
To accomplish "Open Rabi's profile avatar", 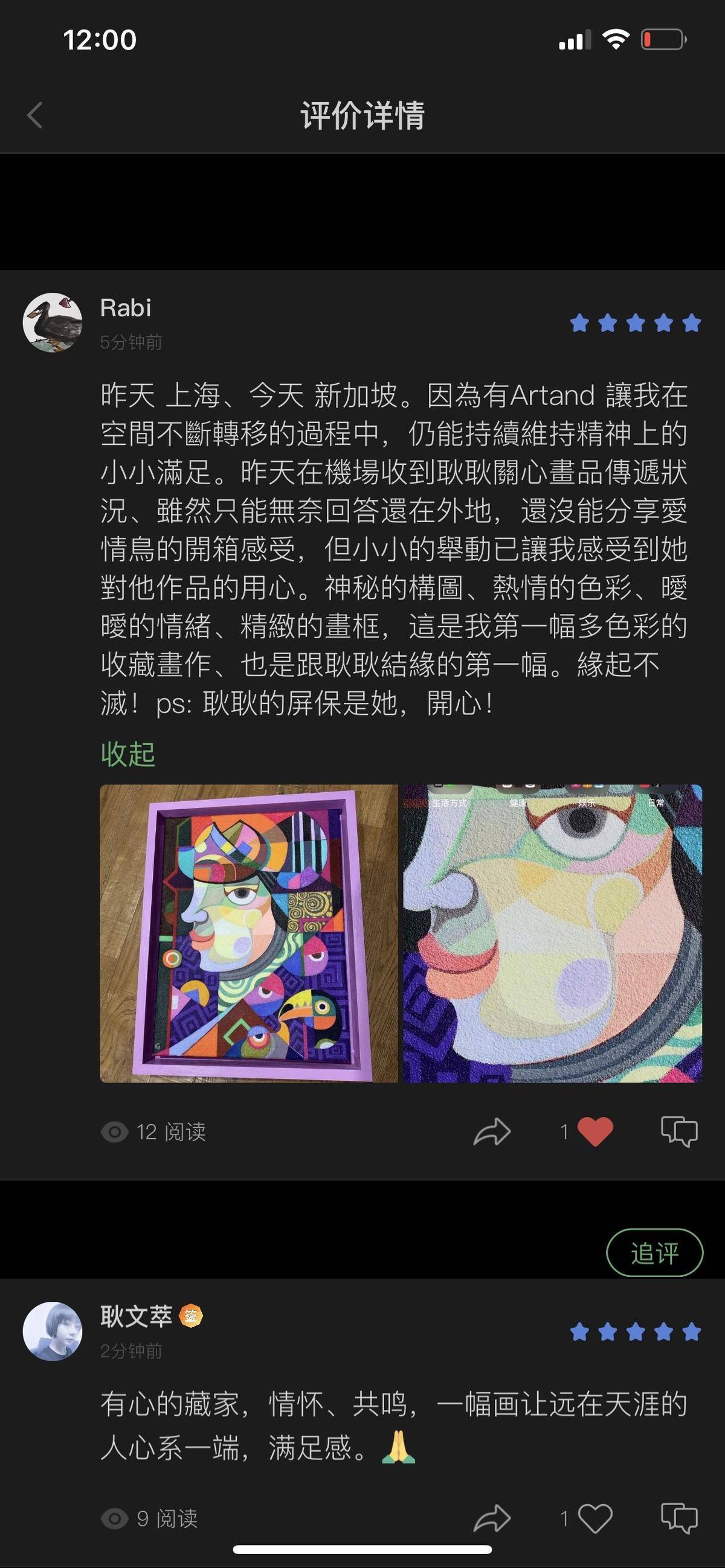I will (x=53, y=322).
